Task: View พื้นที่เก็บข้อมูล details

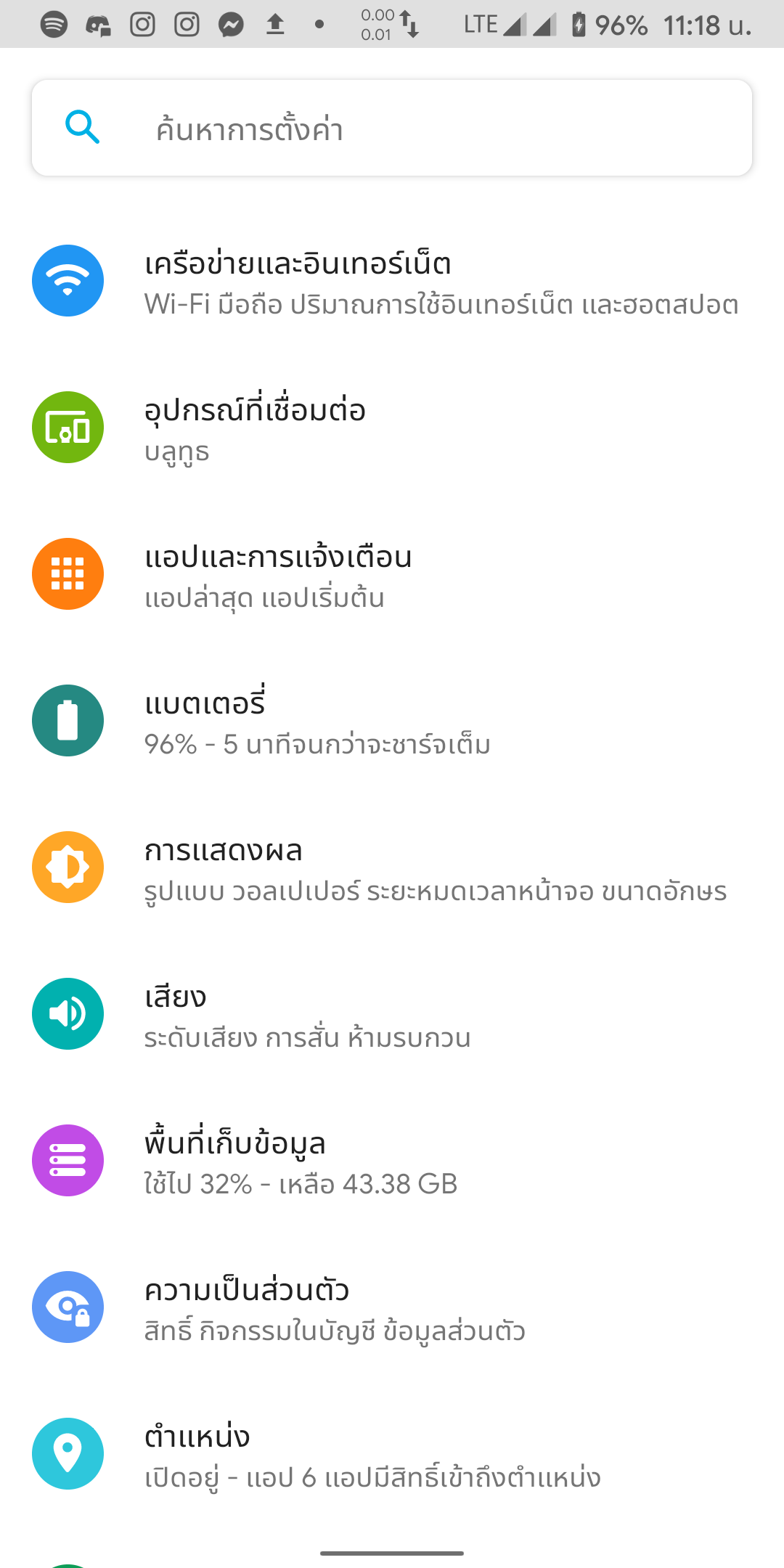Action: 392,1161
